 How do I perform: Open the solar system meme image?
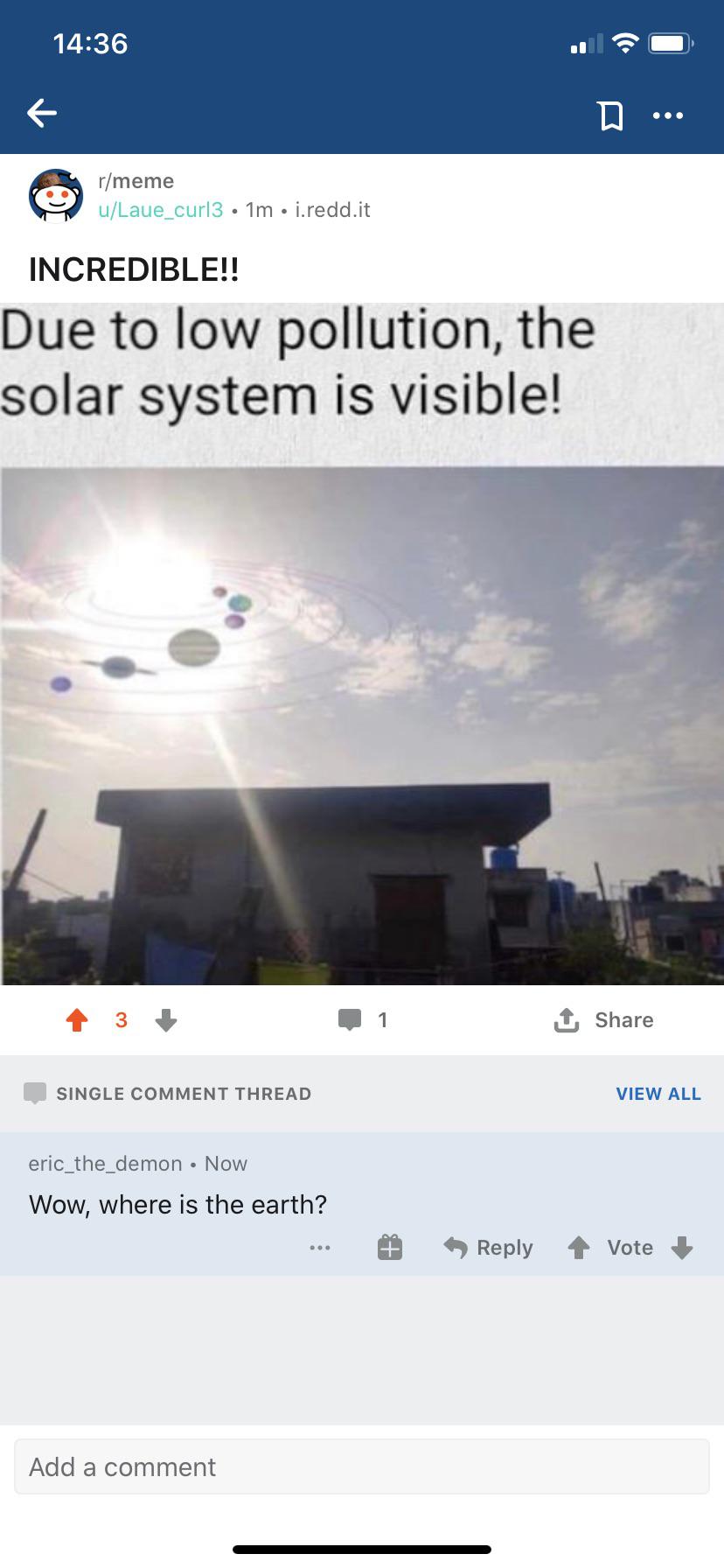(x=362, y=643)
